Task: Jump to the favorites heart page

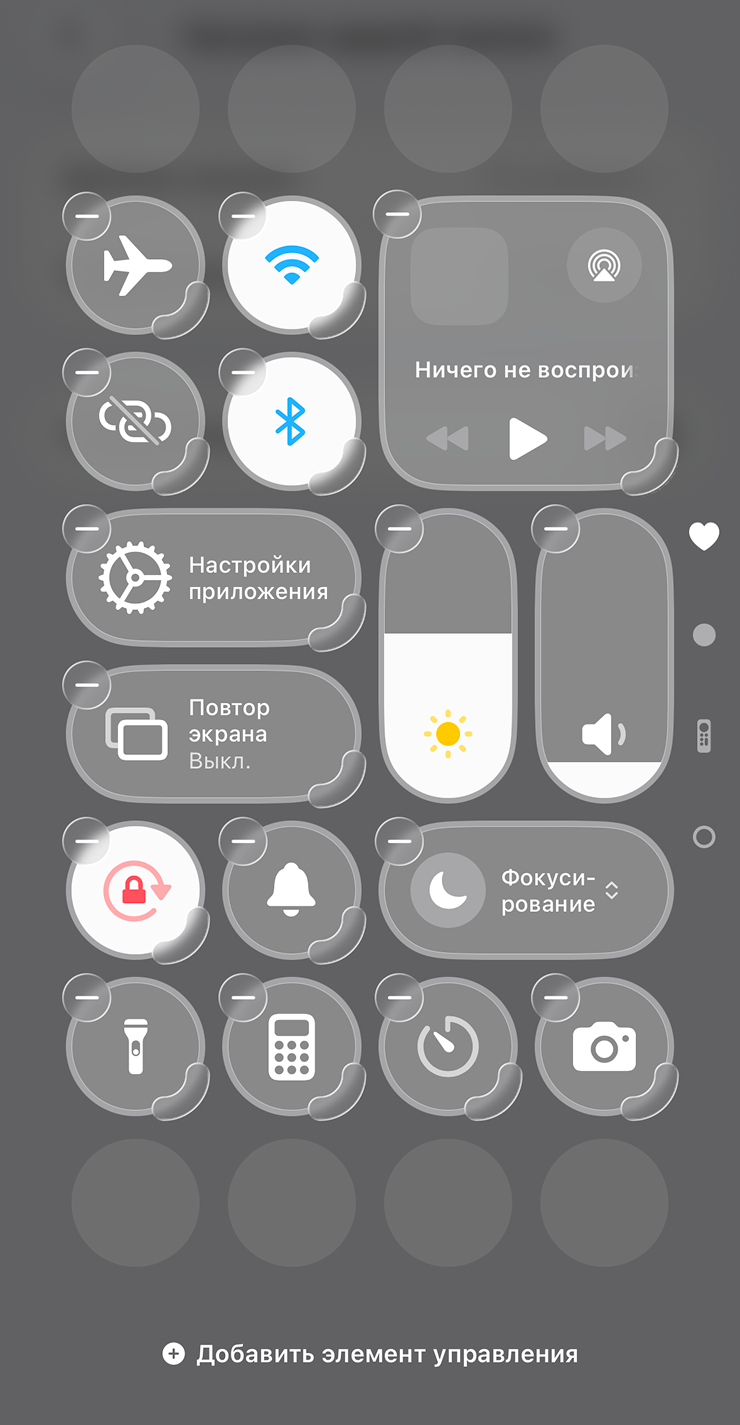Action: [704, 537]
